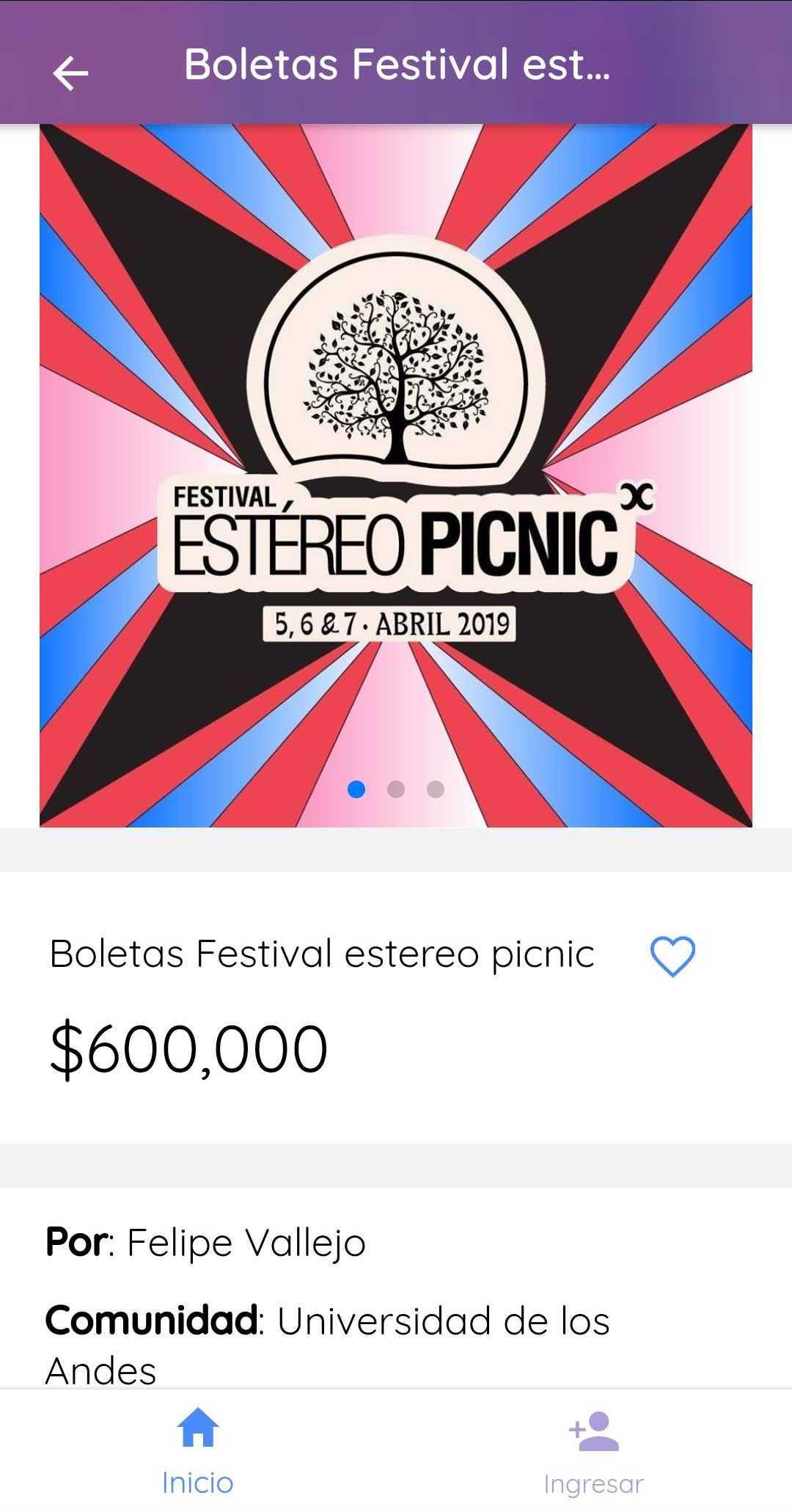Go back using the header arrow
792x1512 pixels.
pos(70,73)
